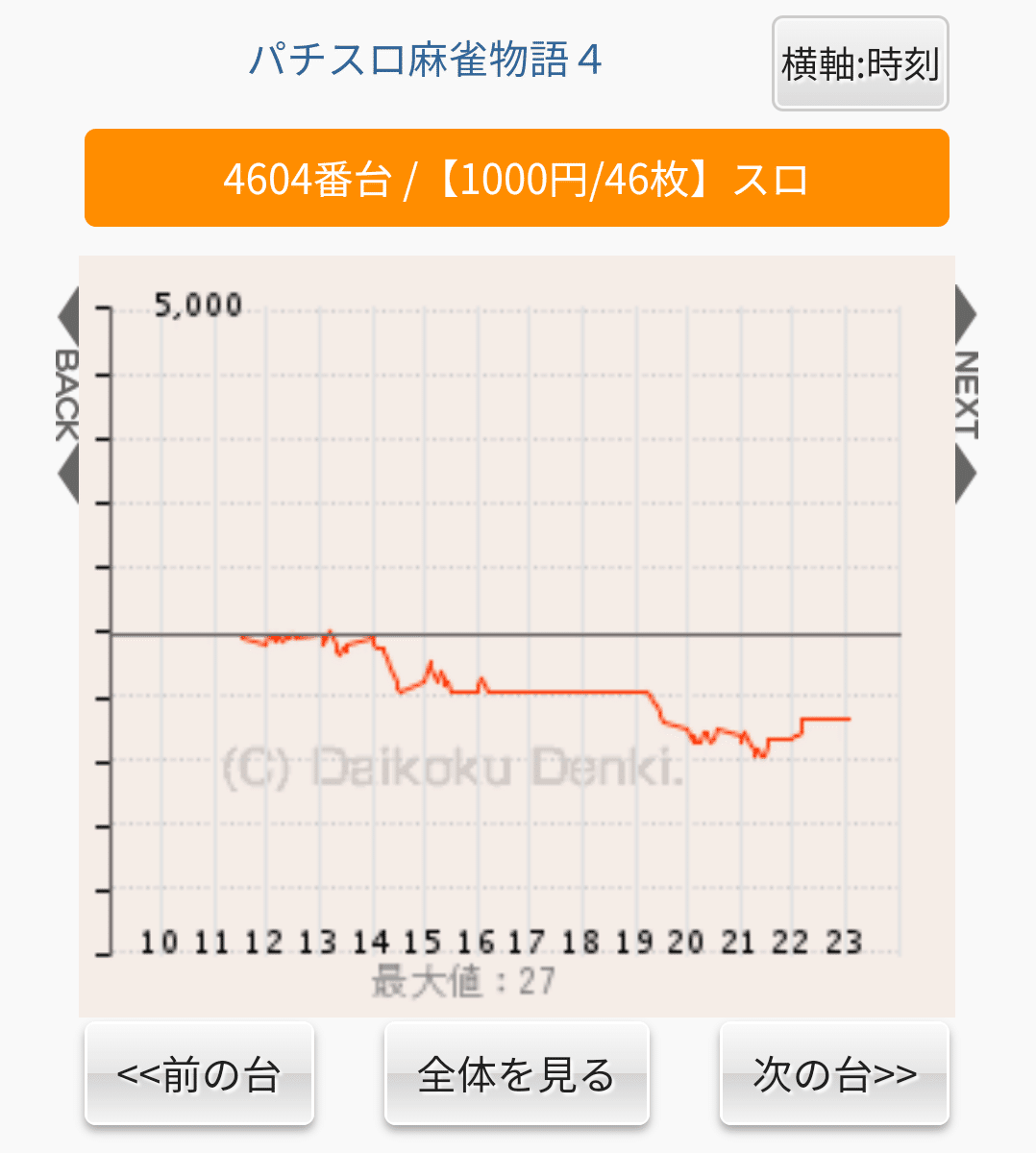Open the previous machine with 前の台

pos(199,1073)
